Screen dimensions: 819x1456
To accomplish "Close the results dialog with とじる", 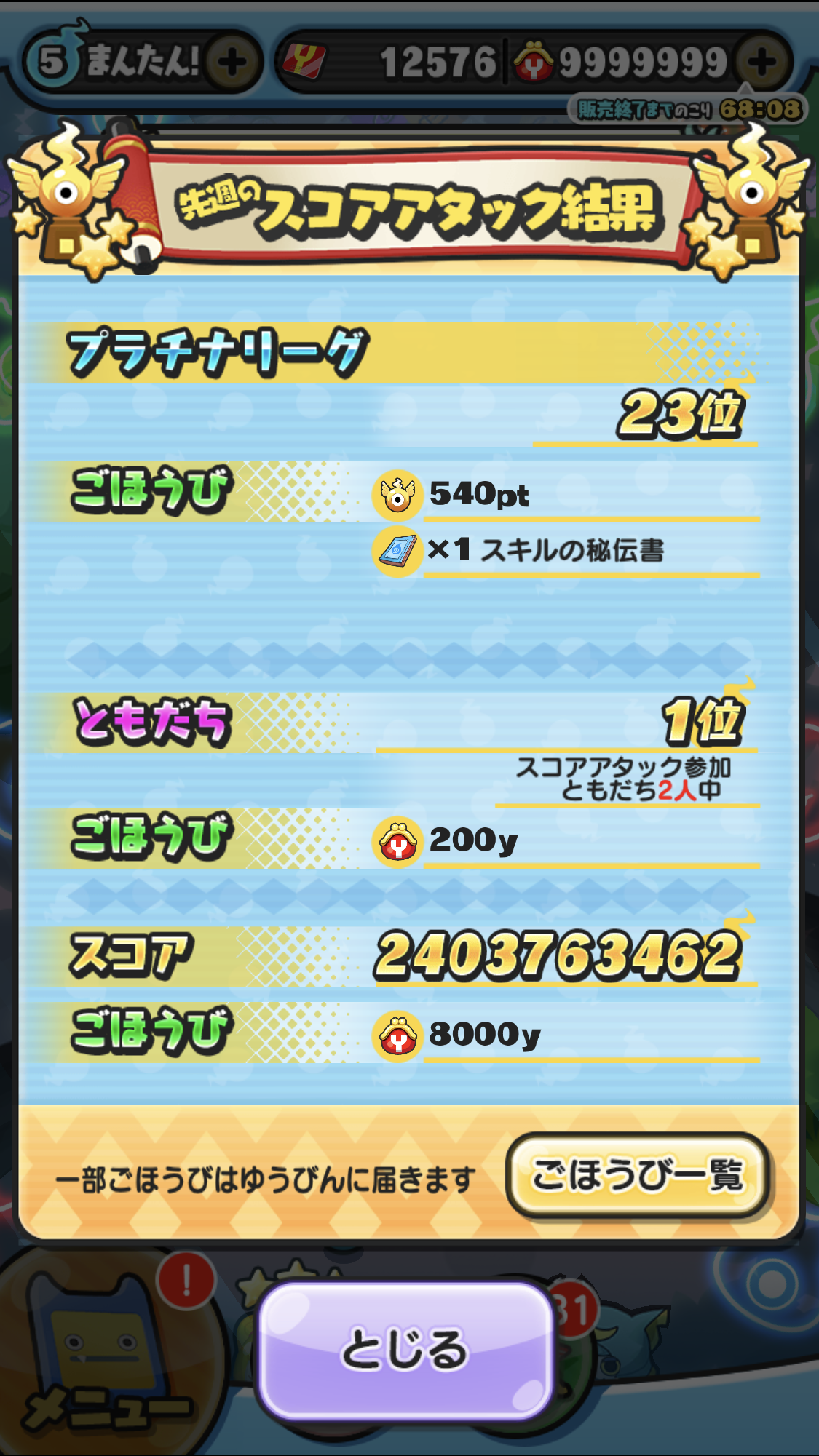I will [405, 1350].
